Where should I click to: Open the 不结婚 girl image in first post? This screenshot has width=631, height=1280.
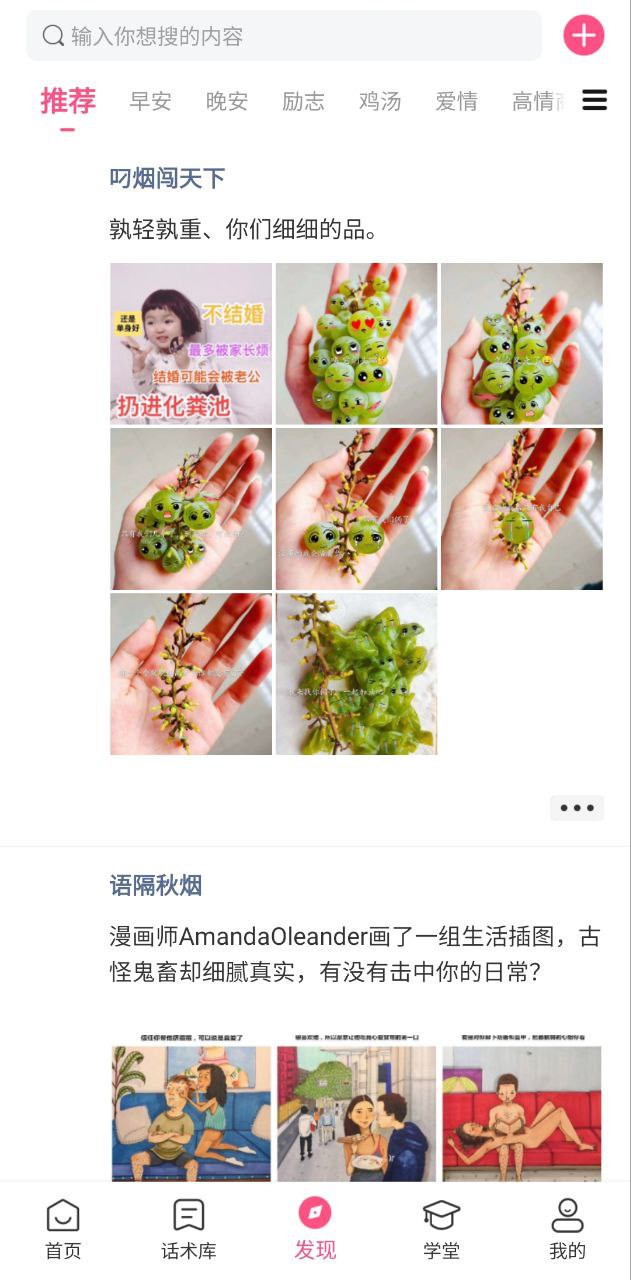click(191, 343)
